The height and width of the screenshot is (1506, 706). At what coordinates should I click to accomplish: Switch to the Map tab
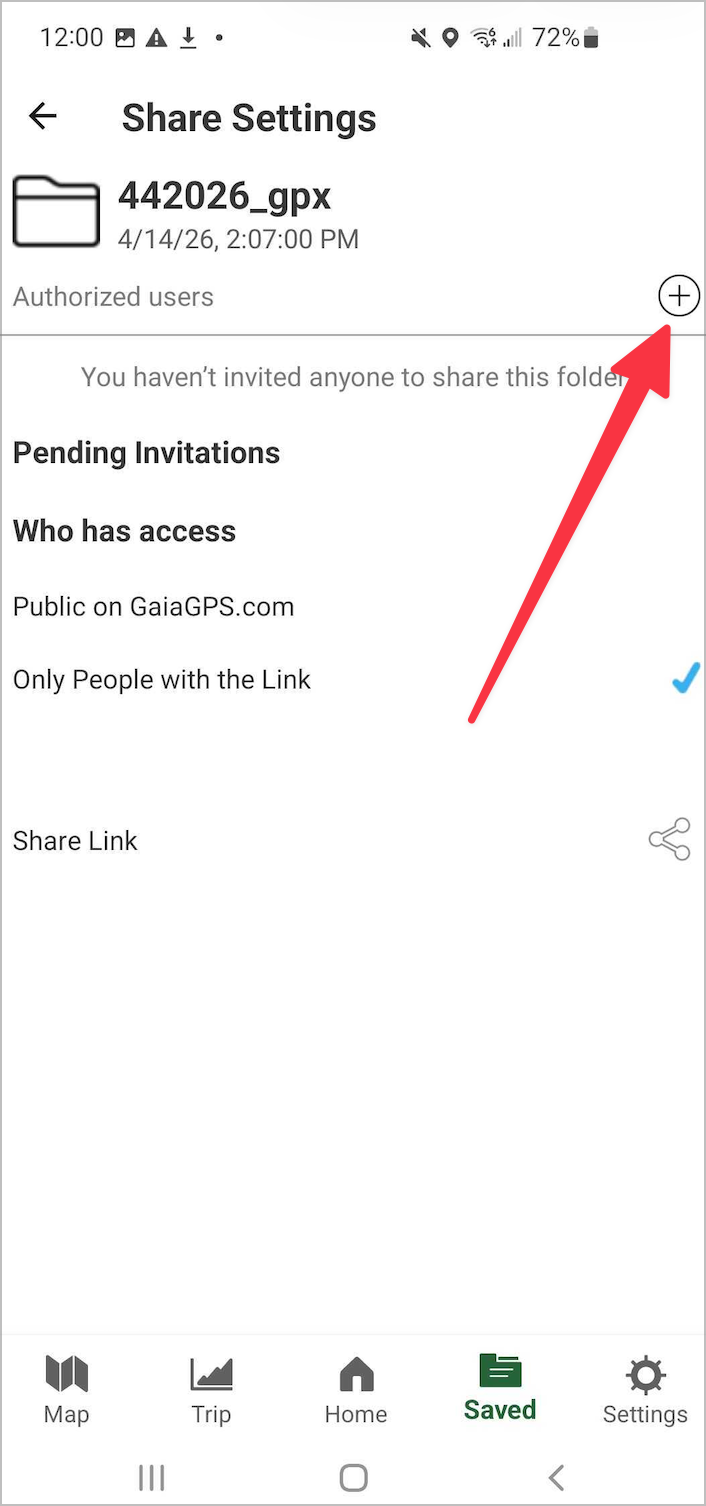click(66, 1389)
